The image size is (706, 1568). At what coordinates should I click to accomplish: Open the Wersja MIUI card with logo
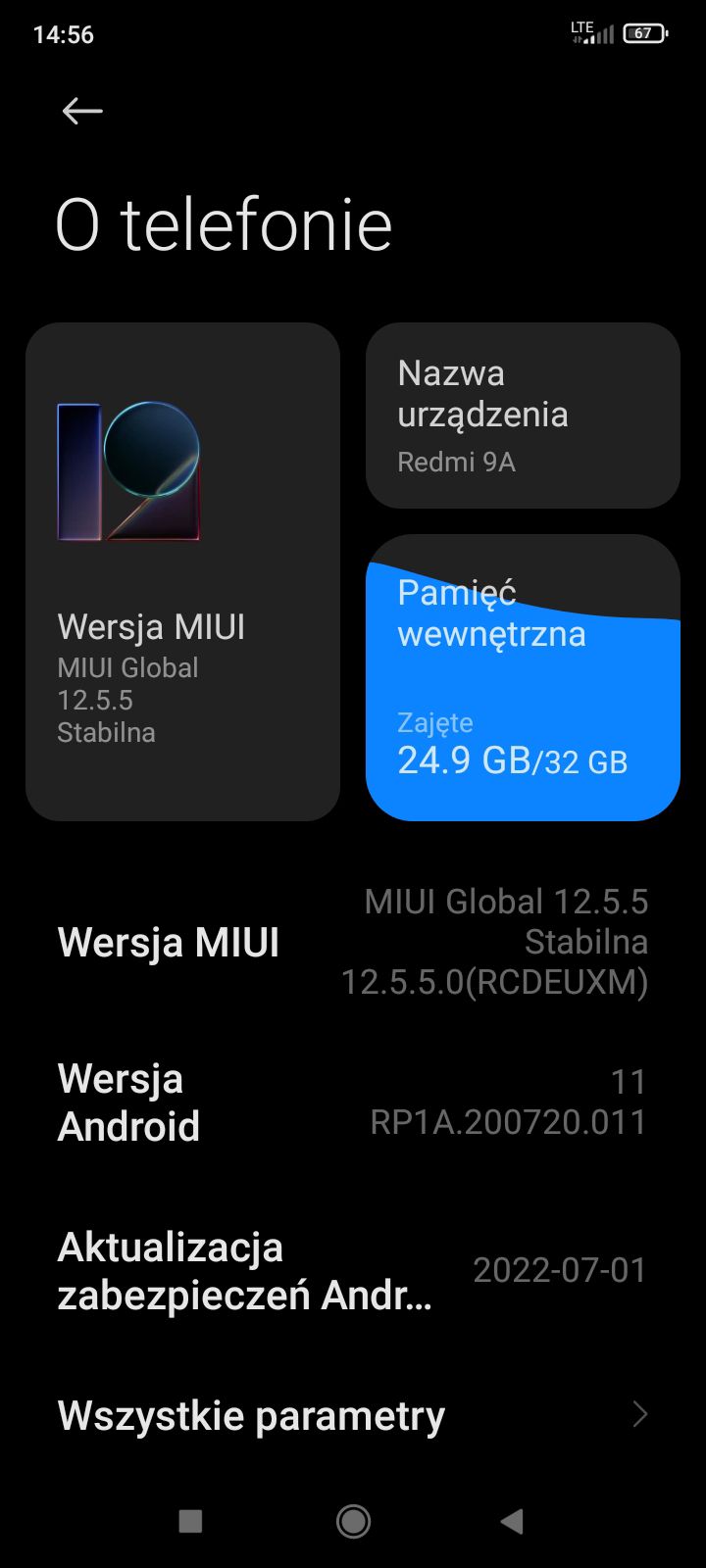182,571
